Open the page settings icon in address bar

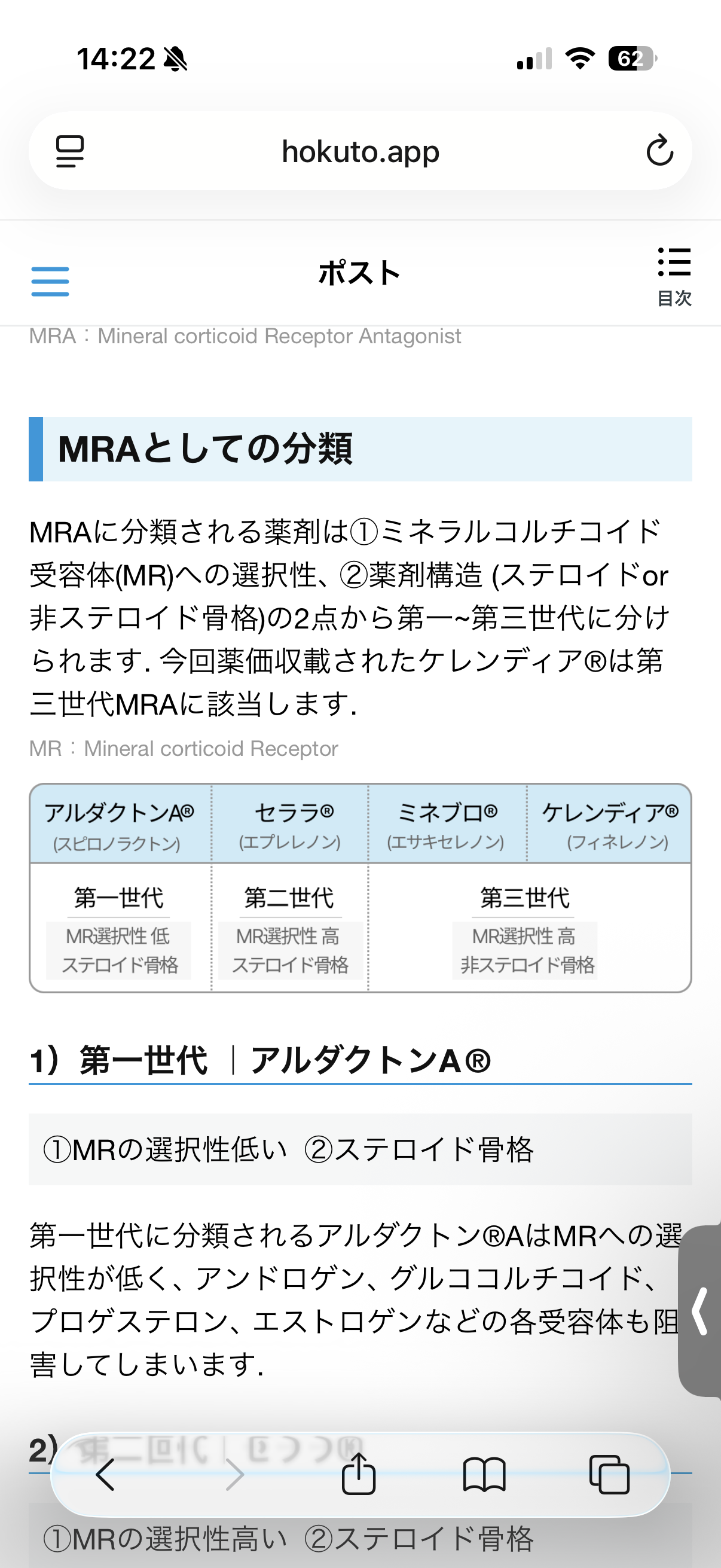[x=70, y=151]
